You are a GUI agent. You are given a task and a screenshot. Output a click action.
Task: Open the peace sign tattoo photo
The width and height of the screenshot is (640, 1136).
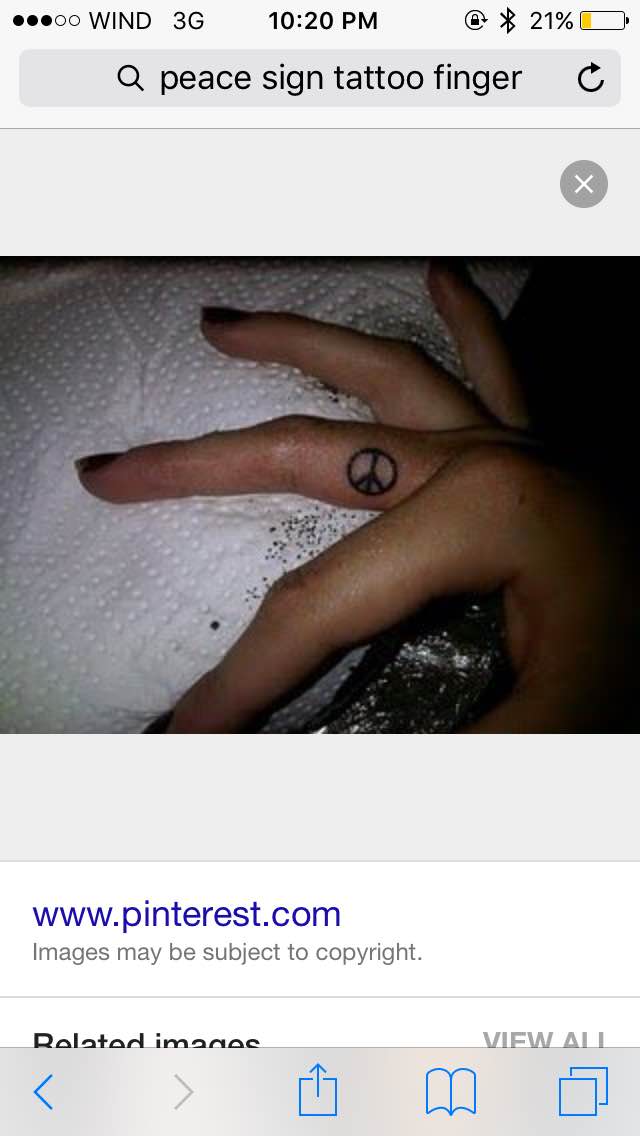[320, 495]
